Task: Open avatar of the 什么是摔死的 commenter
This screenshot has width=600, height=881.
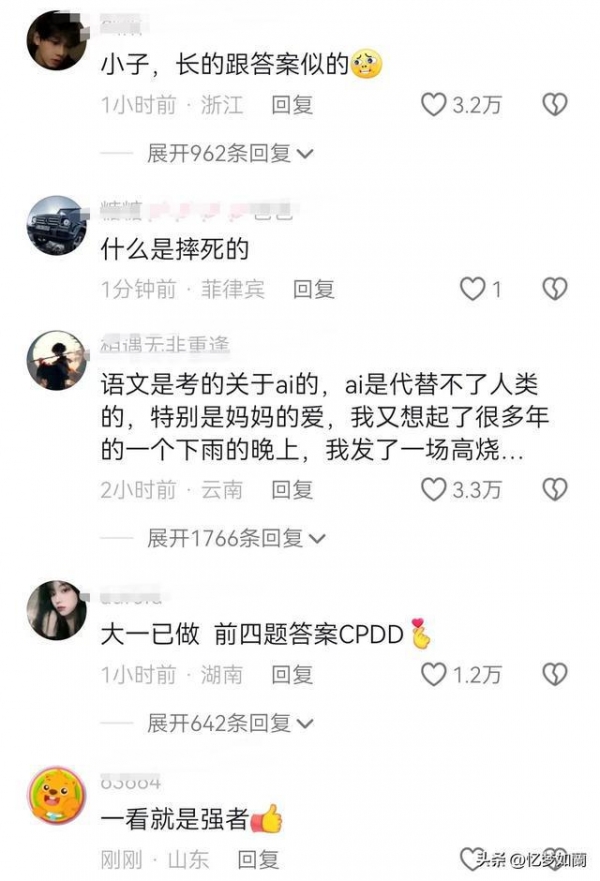Action: tap(53, 225)
